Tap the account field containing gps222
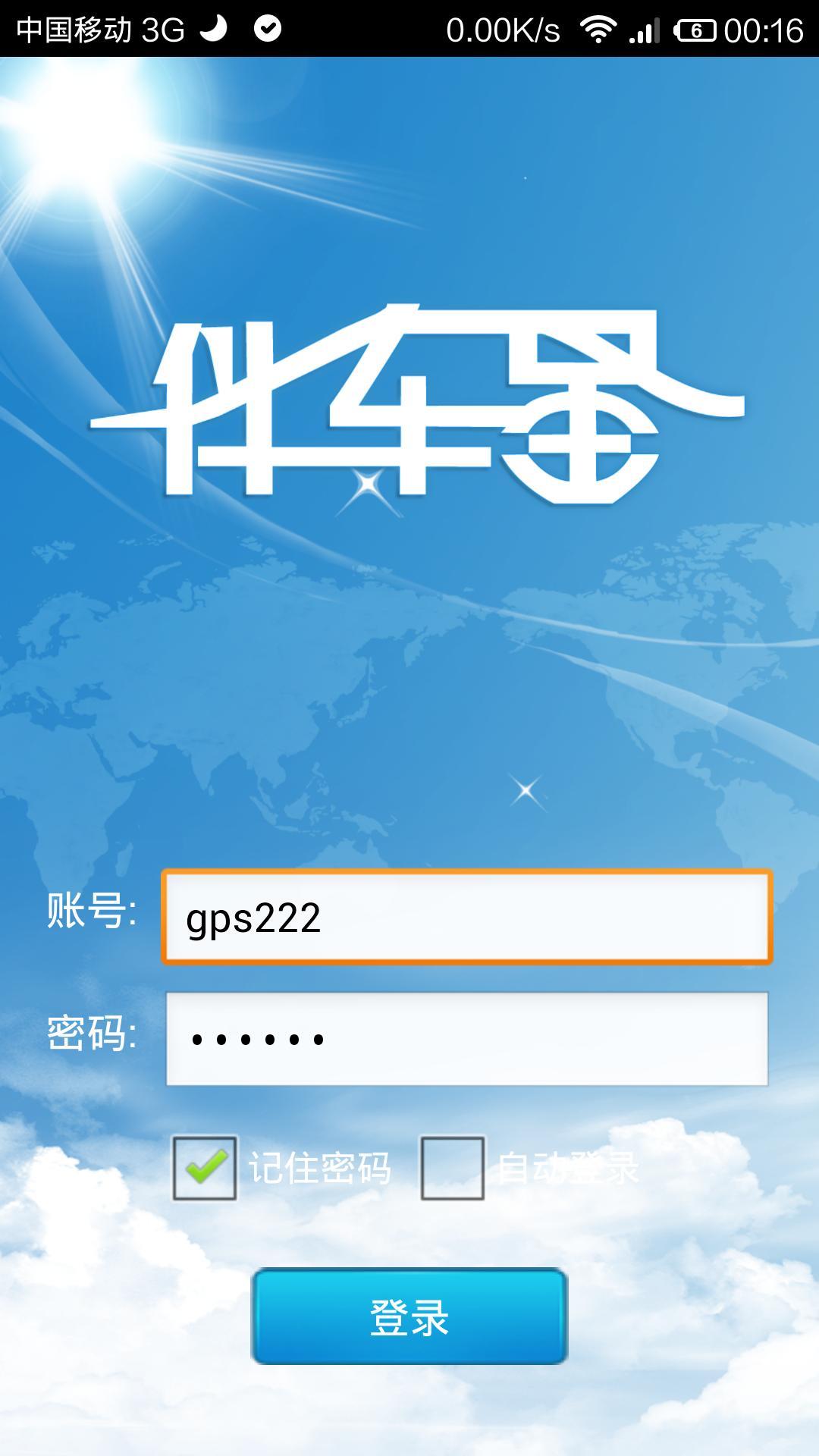This screenshot has height=1456, width=819. pos(466,918)
